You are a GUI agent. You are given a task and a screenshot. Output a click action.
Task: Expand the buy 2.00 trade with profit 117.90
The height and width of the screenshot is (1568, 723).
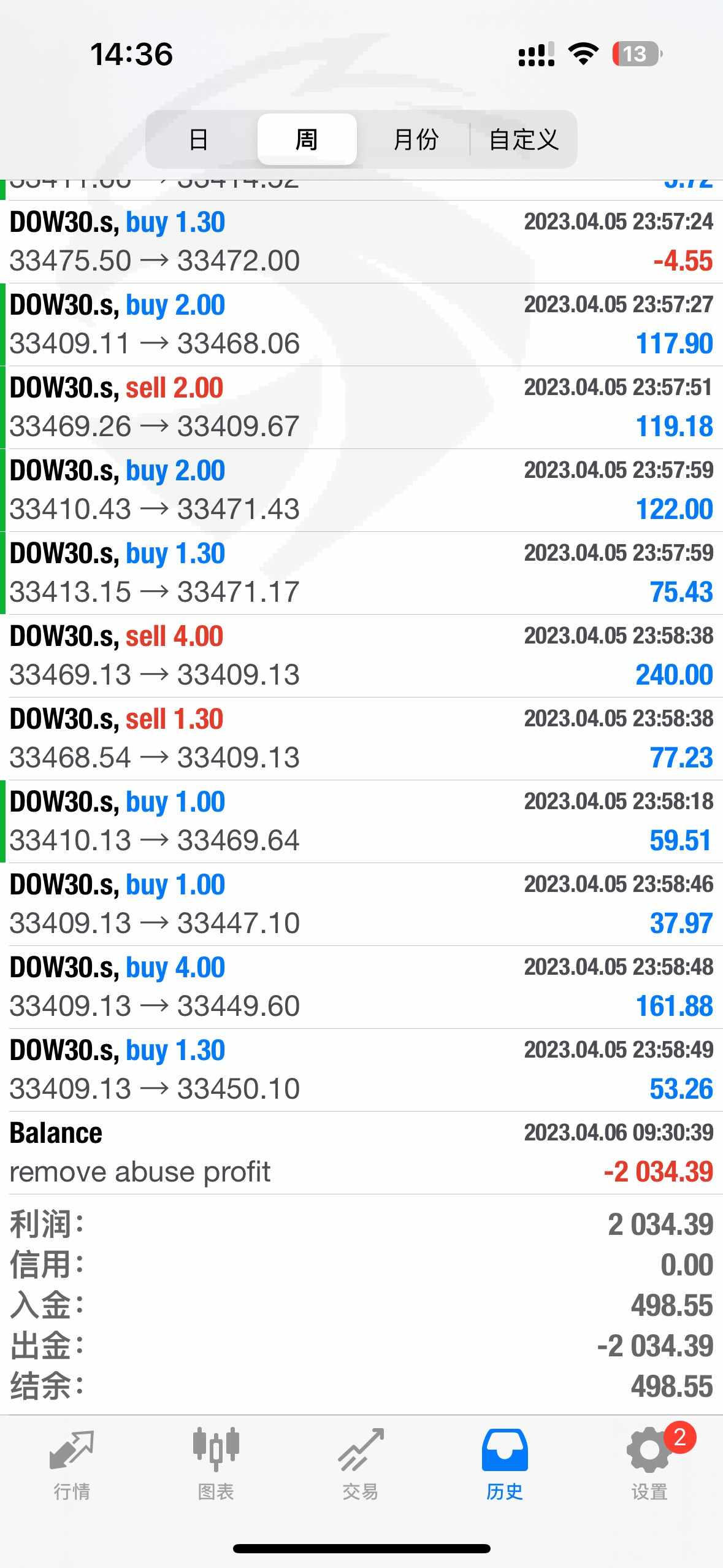[x=361, y=325]
